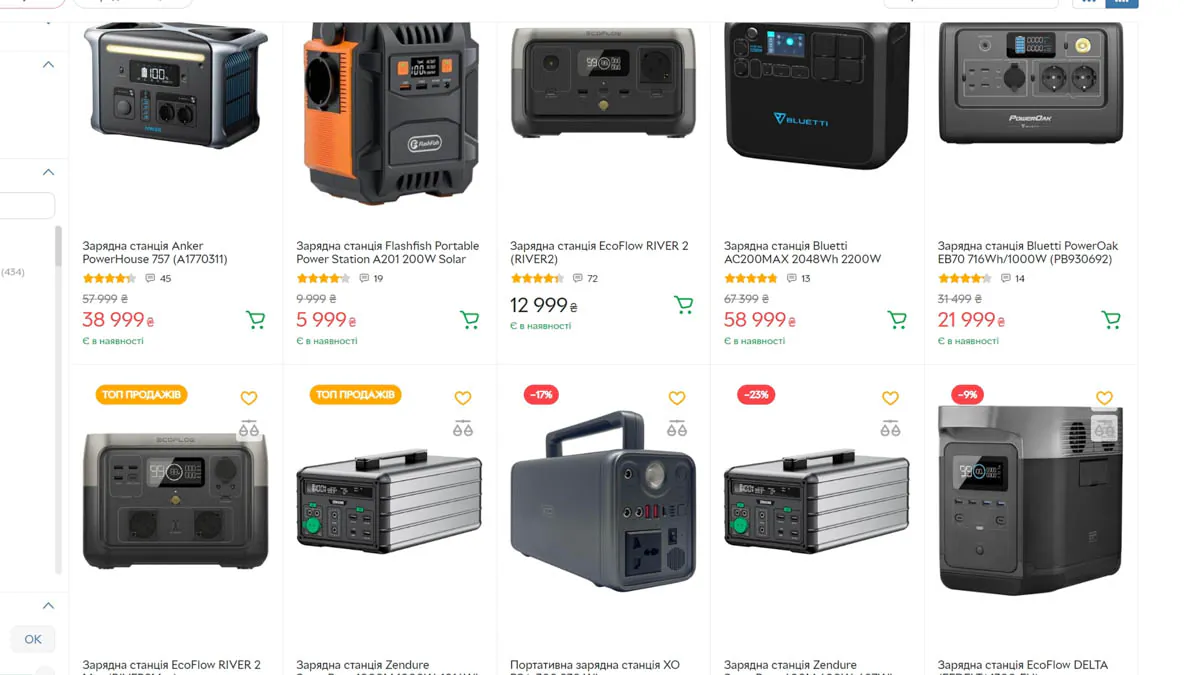Open Flashfish Portable Power Station A201 product
The image size is (1200, 675).
pos(387,252)
